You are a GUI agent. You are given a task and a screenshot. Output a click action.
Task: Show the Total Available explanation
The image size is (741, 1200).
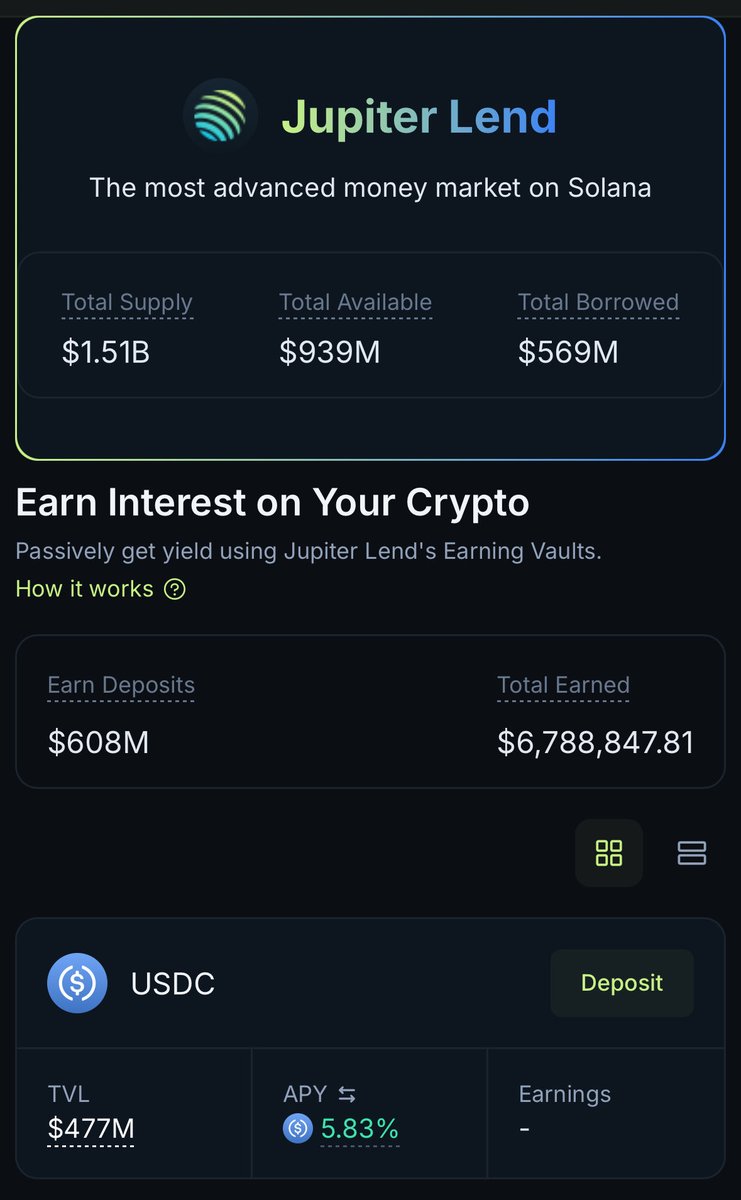pyautogui.click(x=355, y=303)
